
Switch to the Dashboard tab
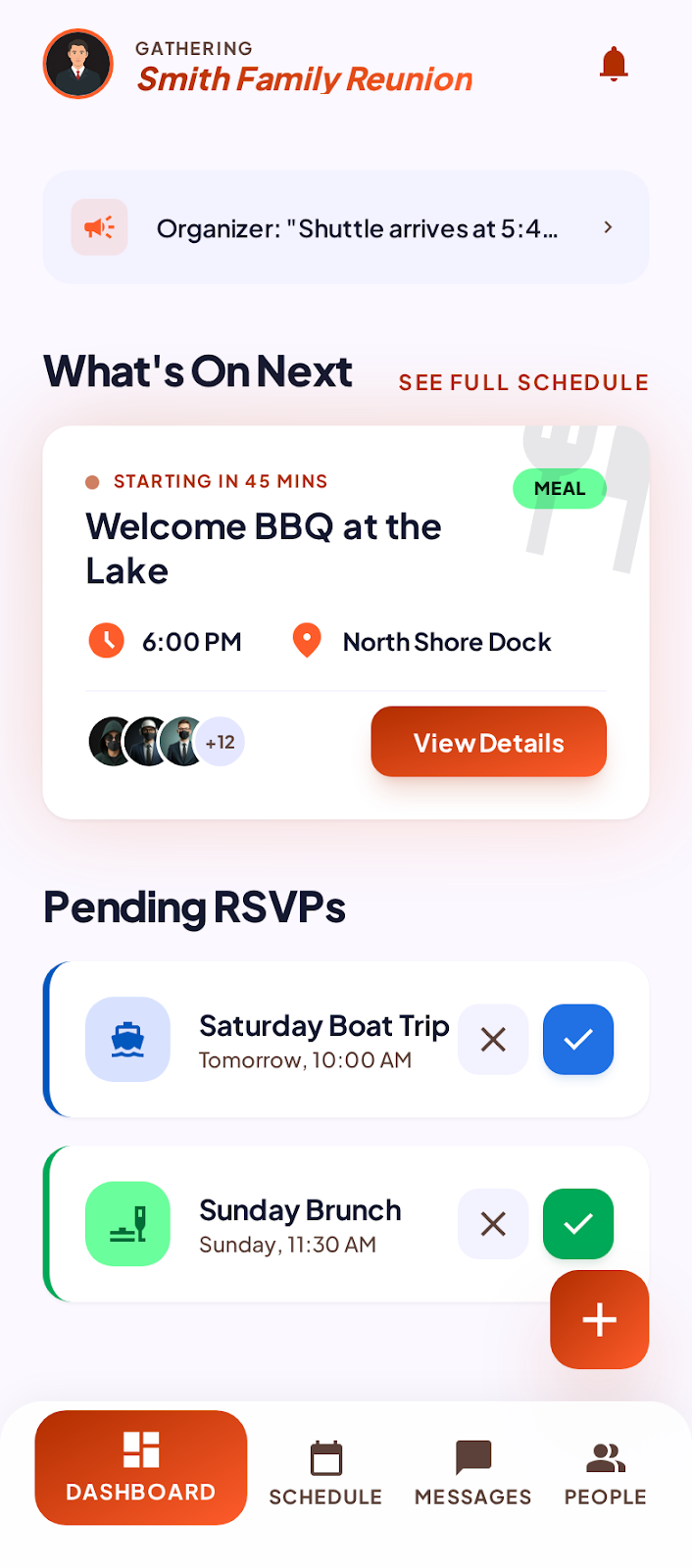point(141,1467)
